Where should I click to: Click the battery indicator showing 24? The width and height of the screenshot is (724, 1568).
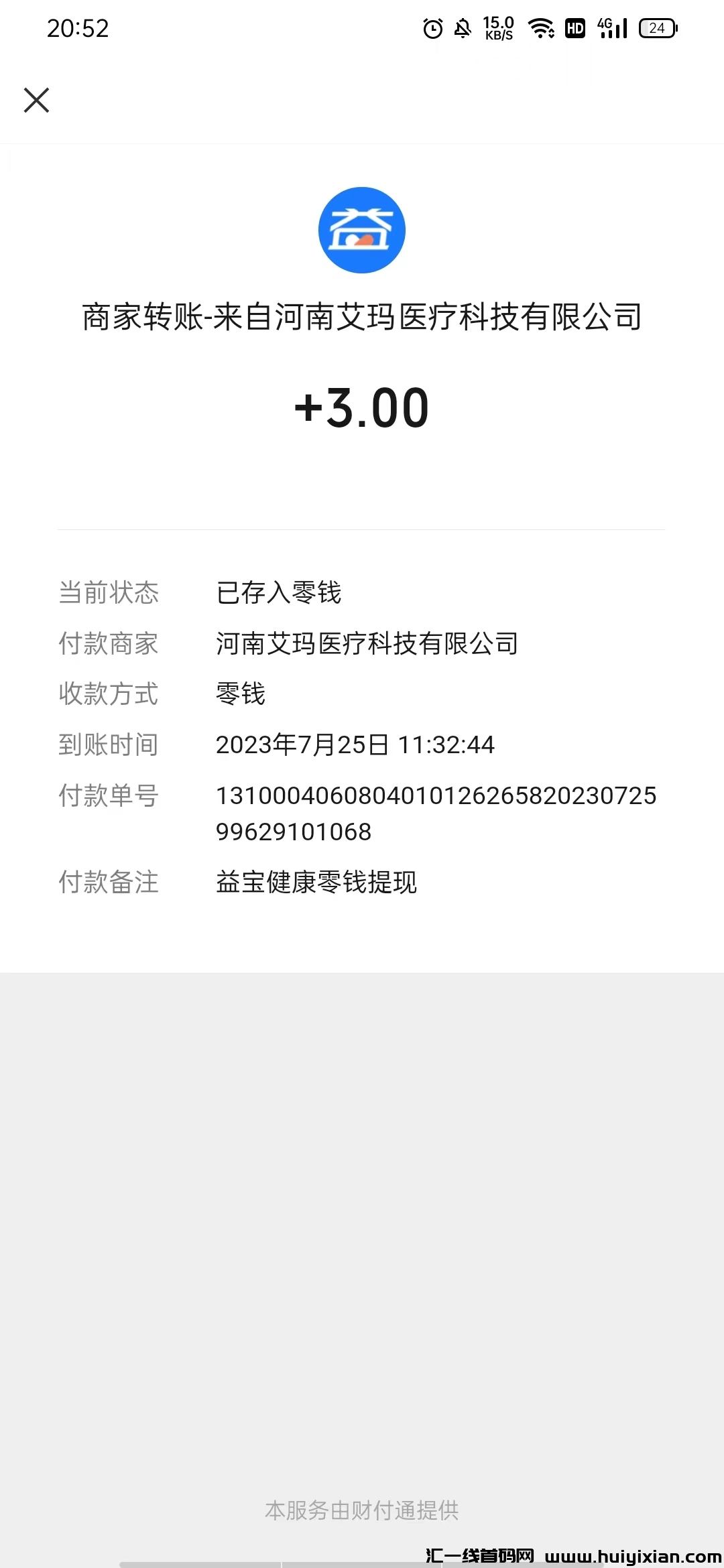click(x=658, y=28)
